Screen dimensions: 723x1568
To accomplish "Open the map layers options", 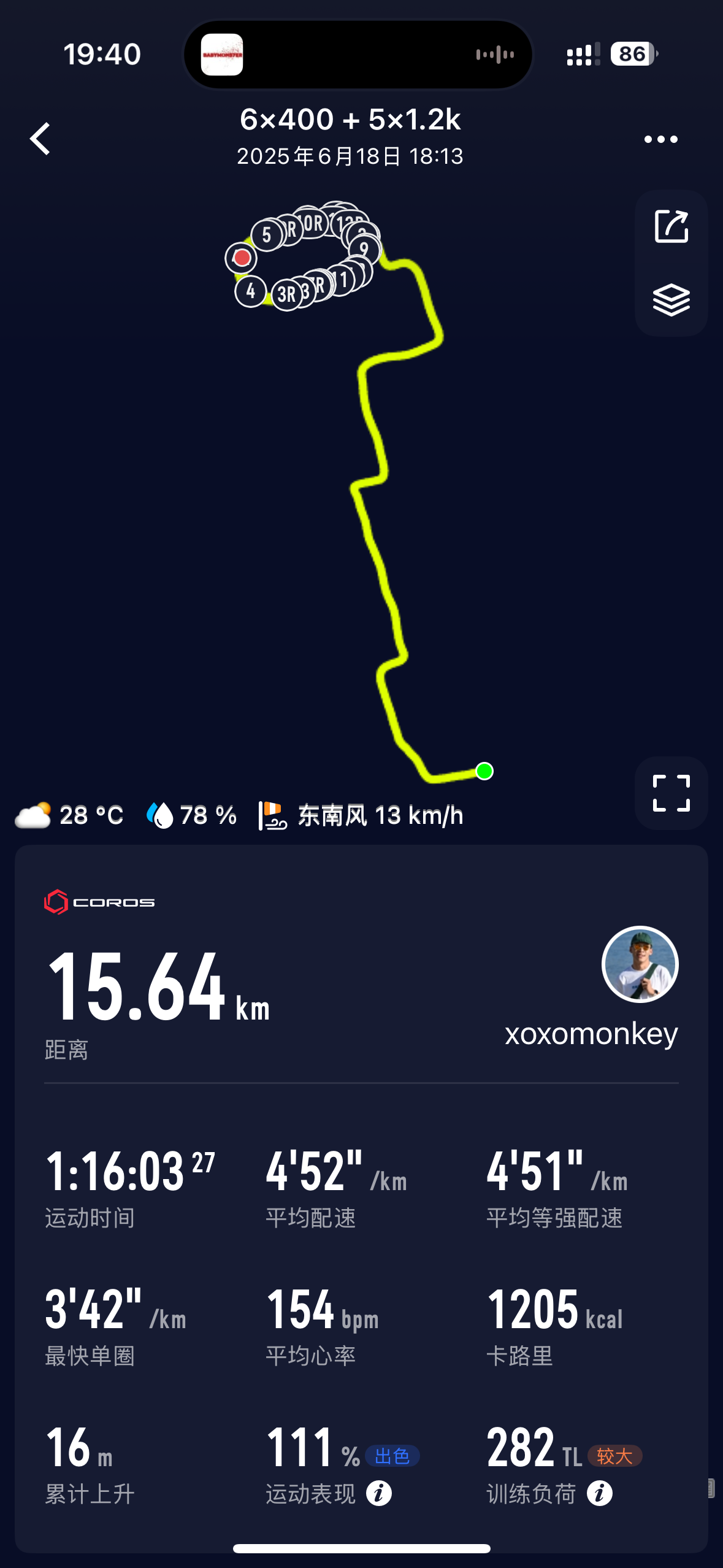I will (671, 300).
